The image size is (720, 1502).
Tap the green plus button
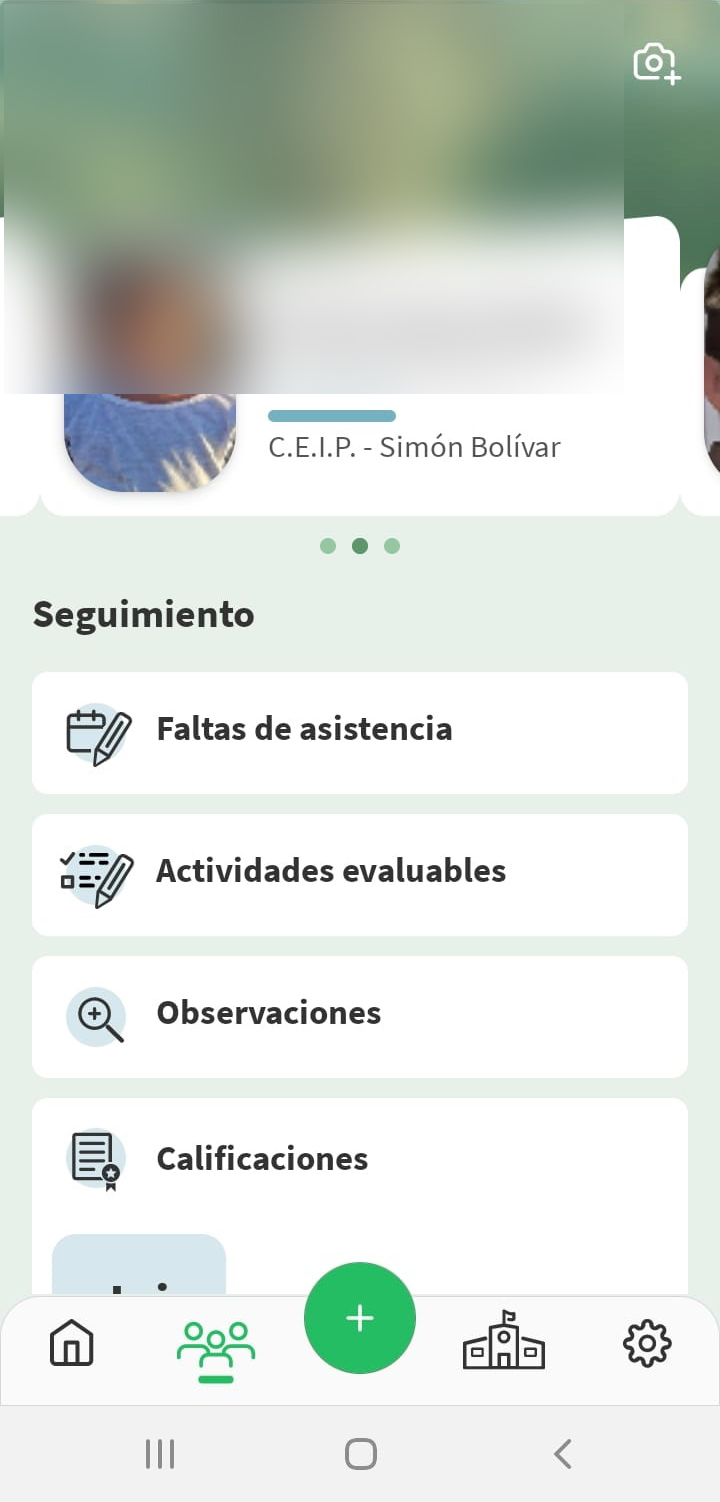[360, 1318]
